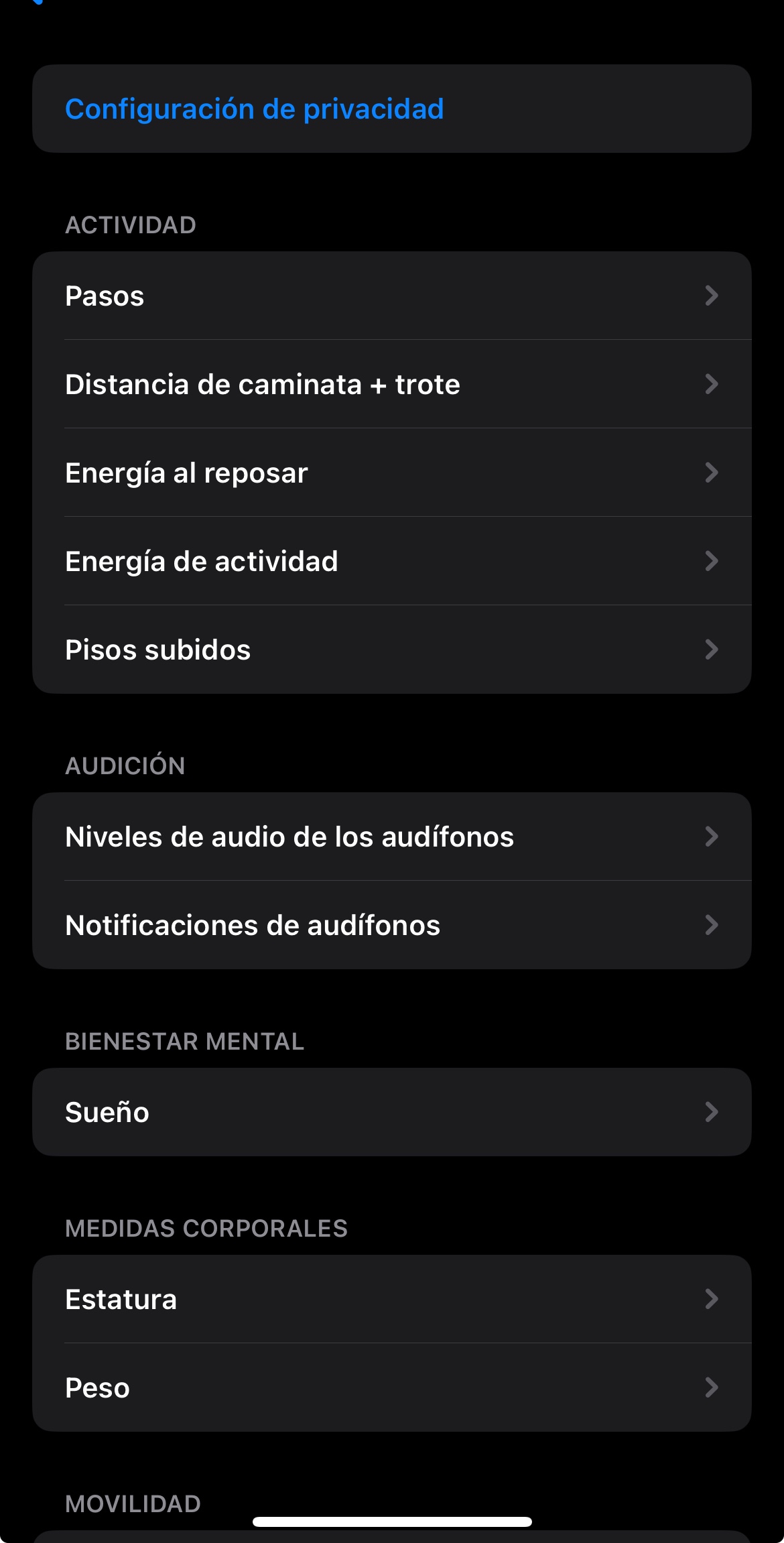
Task: Open Configuración de privacidad link
Action: pos(255,109)
